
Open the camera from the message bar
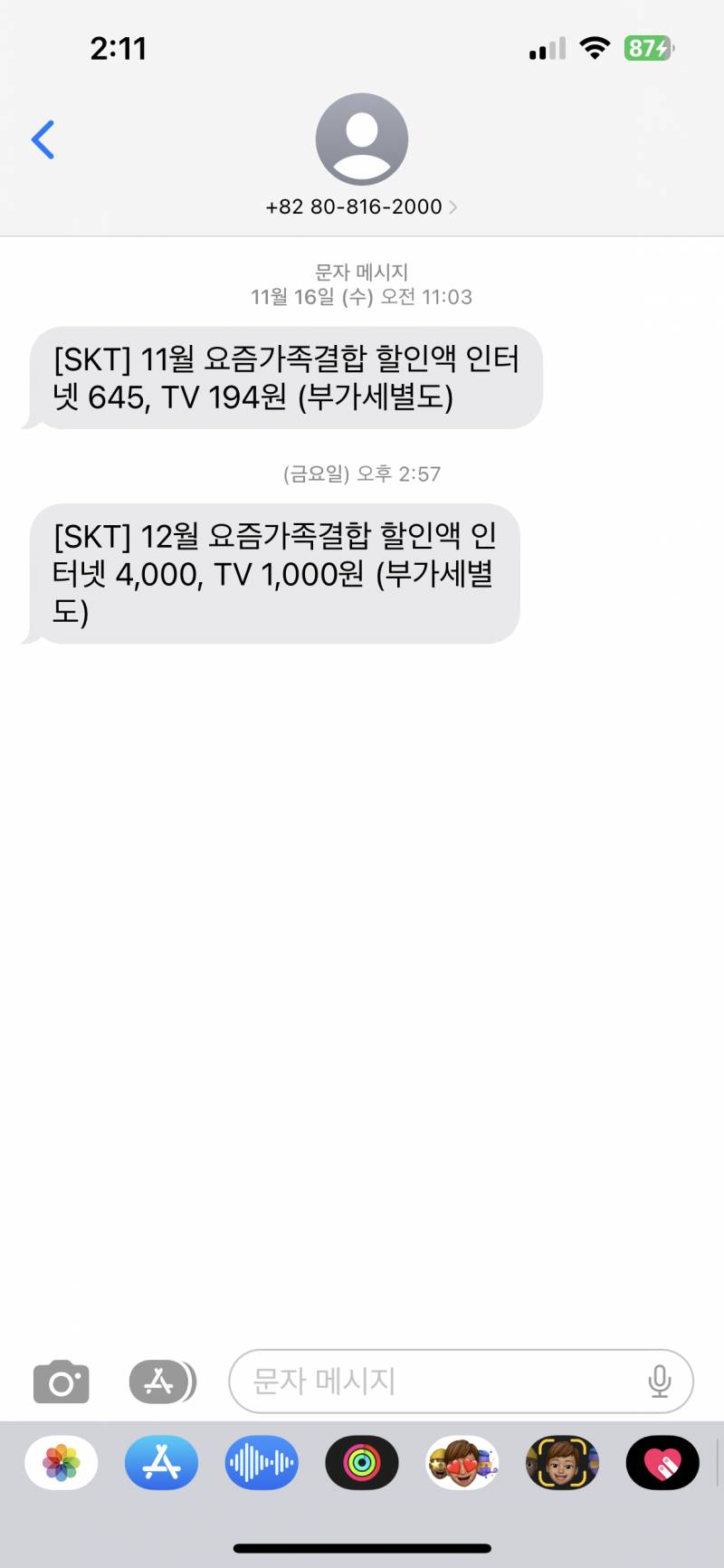(61, 1381)
